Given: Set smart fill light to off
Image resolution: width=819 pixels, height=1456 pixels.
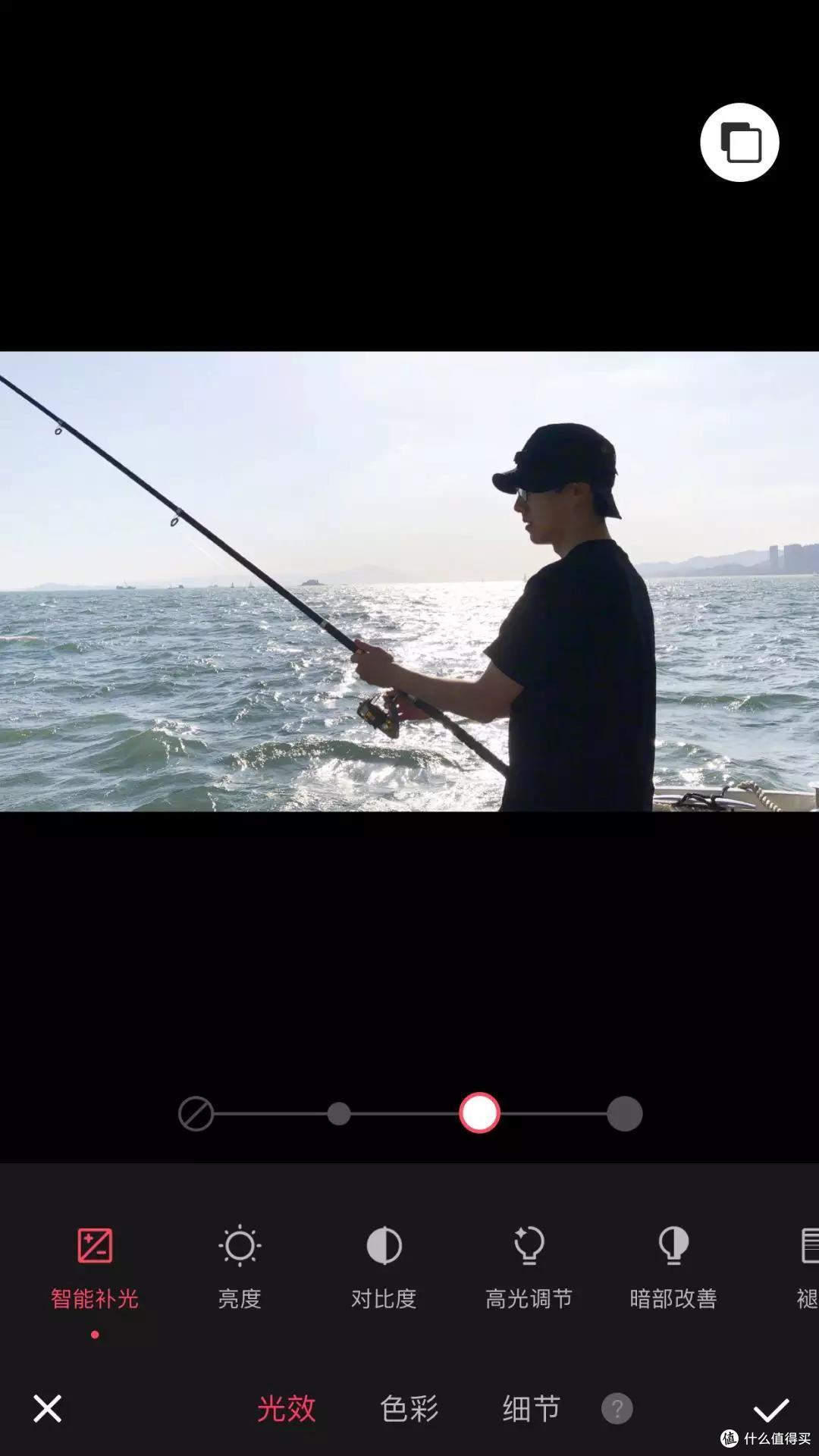Looking at the screenshot, I should point(196,1114).
